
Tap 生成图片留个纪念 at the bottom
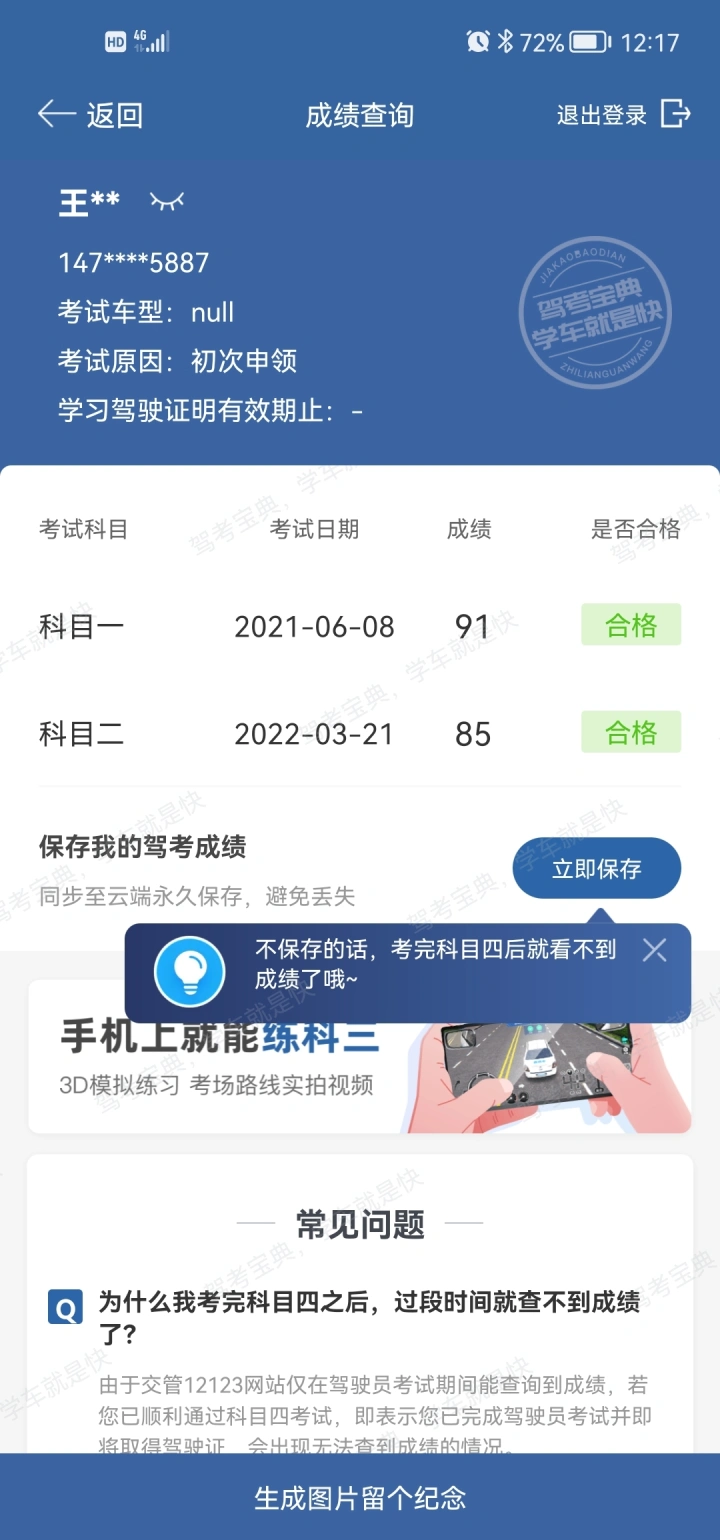[360, 1497]
